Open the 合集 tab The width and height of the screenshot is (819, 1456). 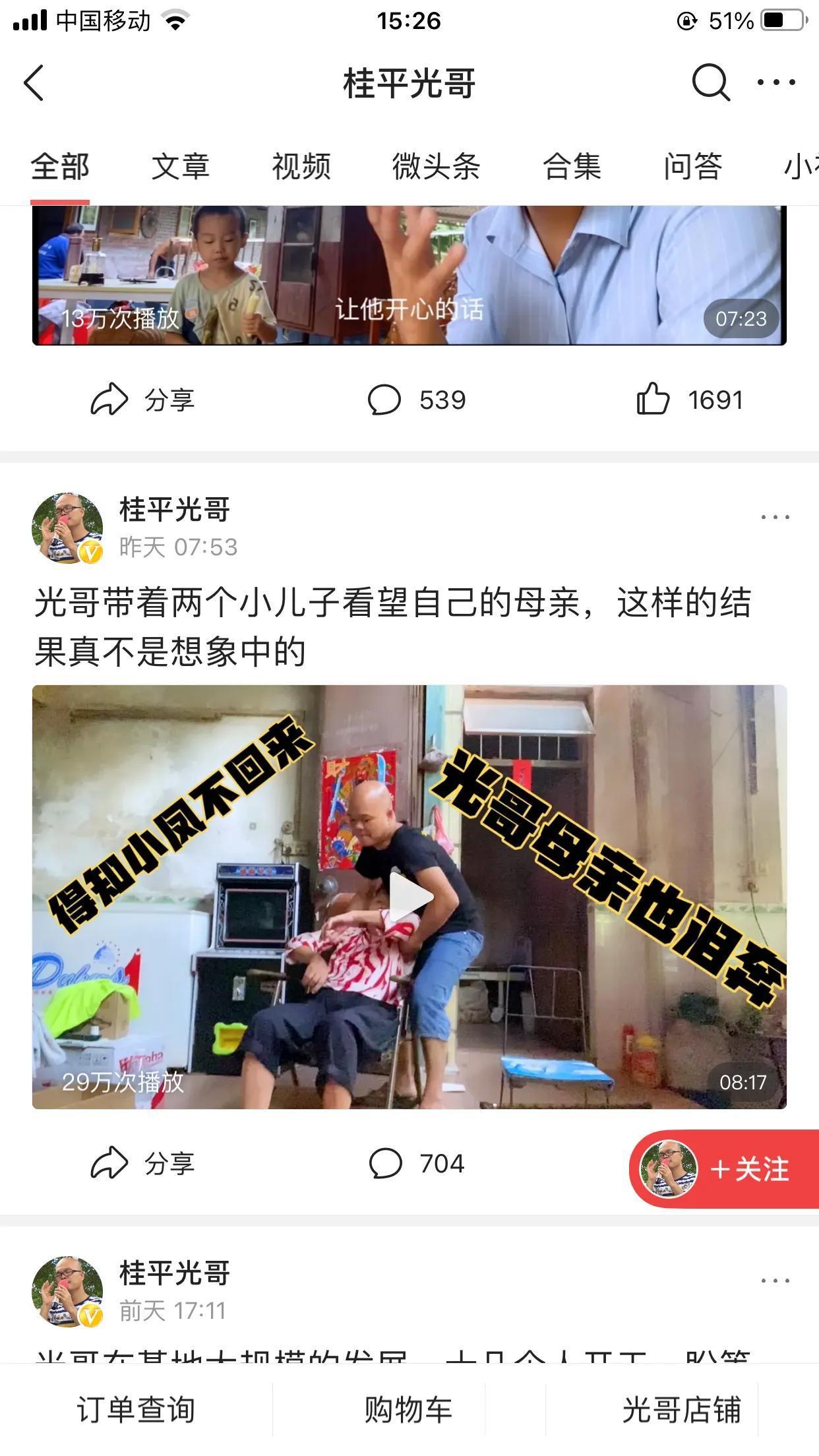tap(572, 166)
